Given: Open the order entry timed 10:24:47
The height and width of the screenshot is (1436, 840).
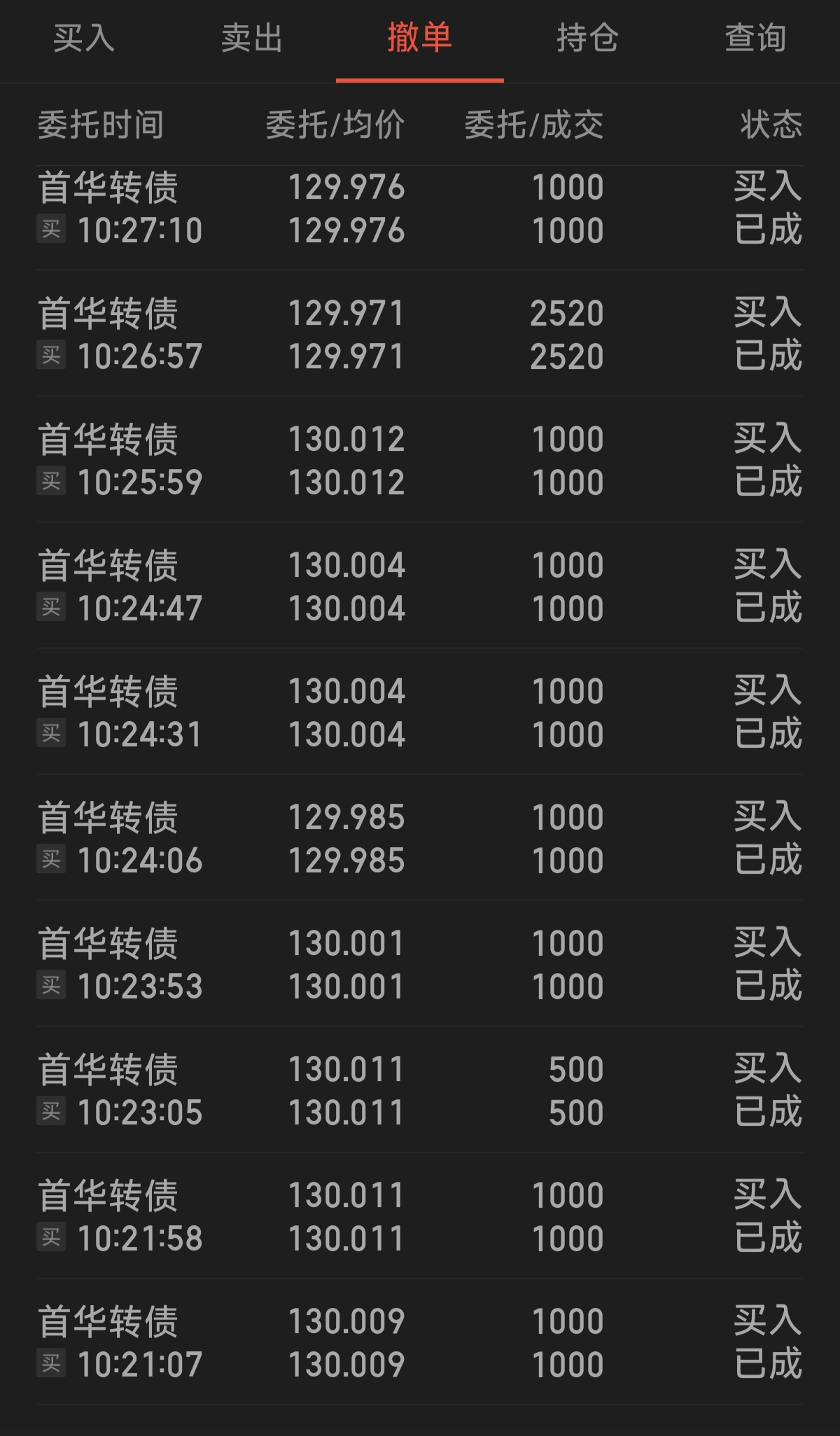Looking at the screenshot, I should (420, 587).
